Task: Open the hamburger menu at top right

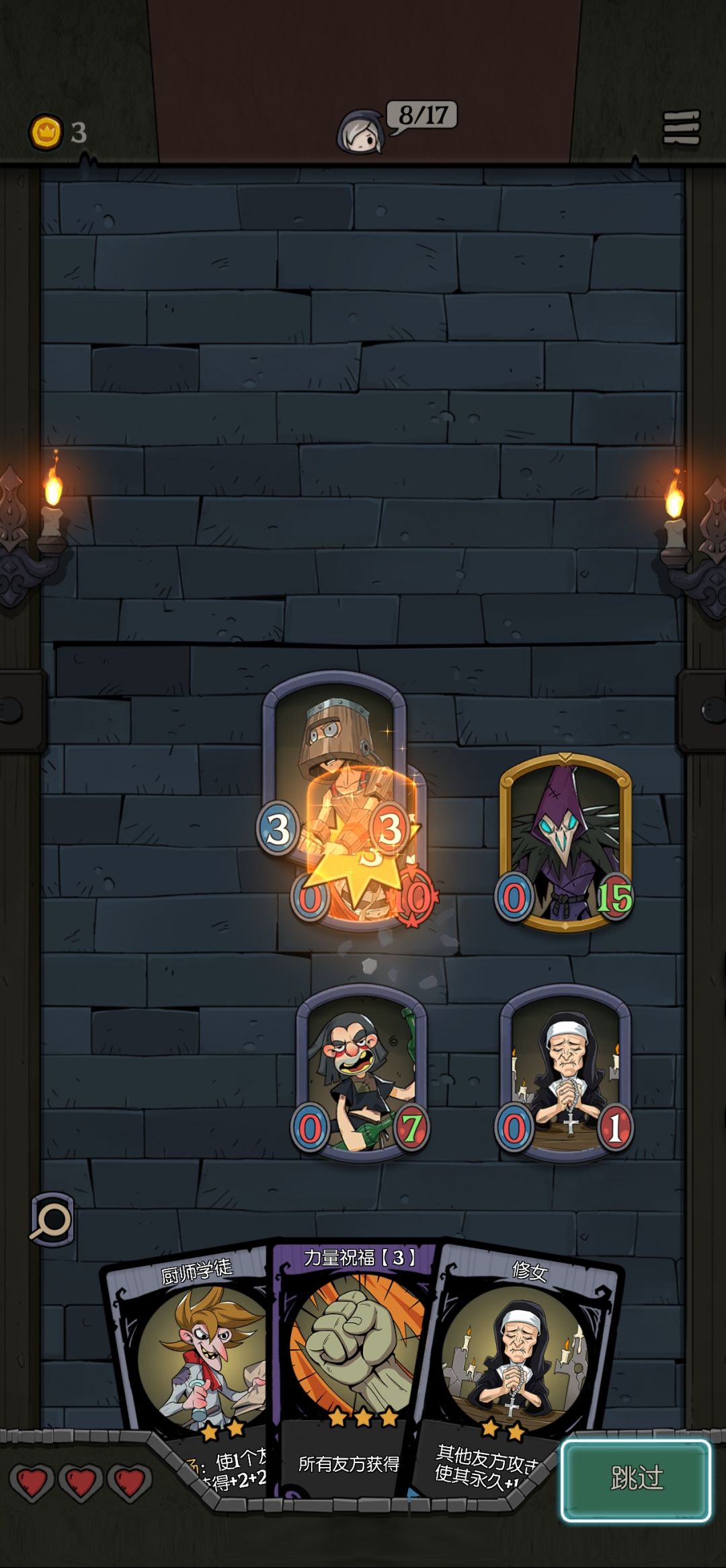Action: (681, 128)
